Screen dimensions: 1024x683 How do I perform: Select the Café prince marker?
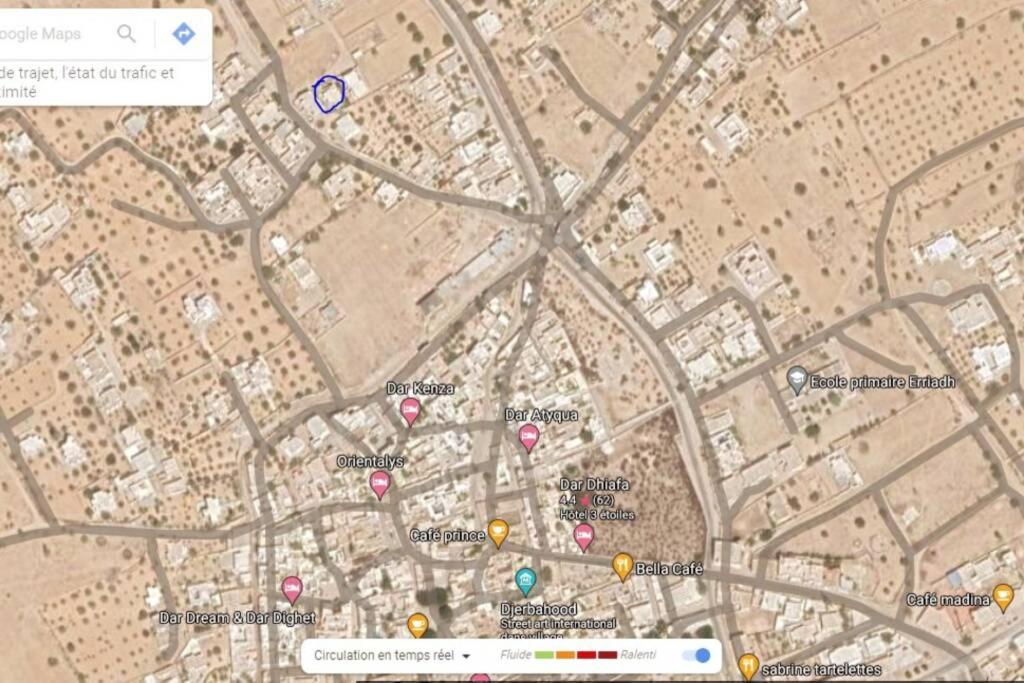pos(498,532)
